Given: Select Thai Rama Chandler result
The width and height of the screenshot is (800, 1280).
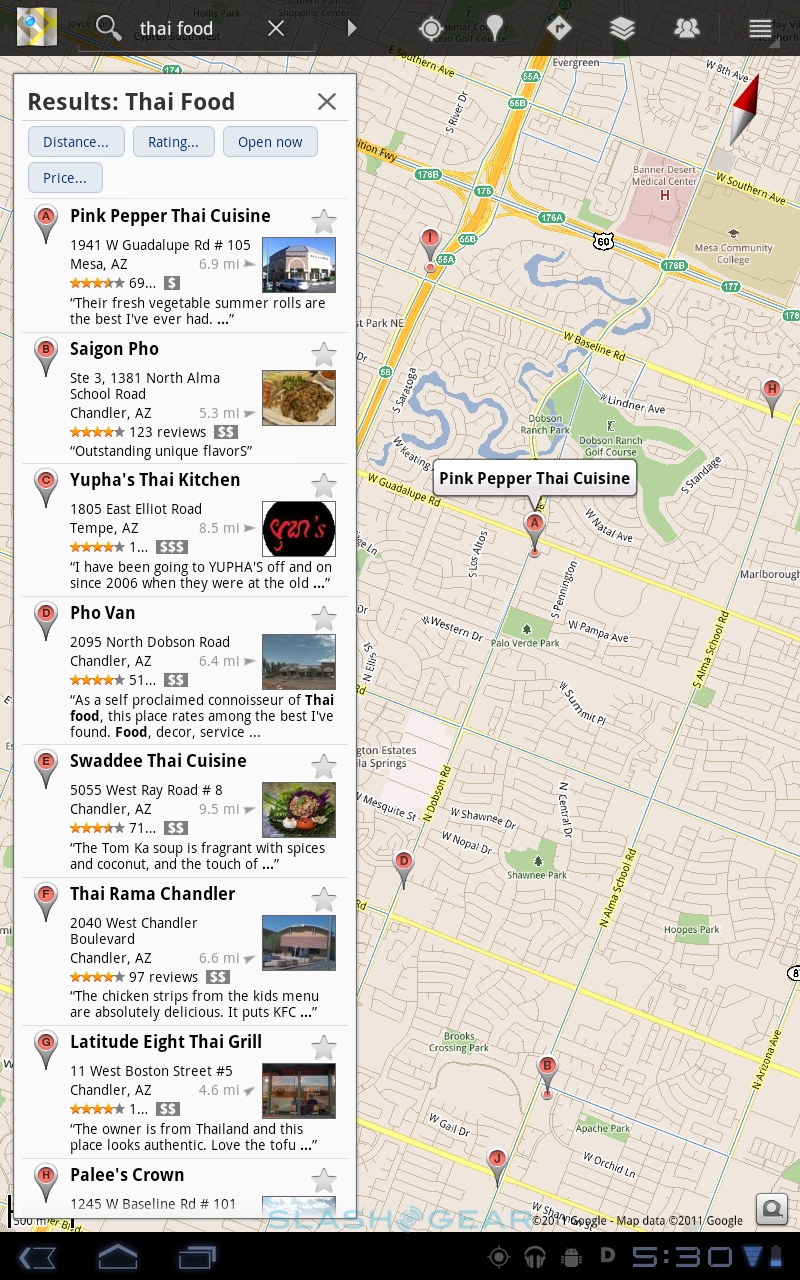Looking at the screenshot, I should click(x=152, y=894).
